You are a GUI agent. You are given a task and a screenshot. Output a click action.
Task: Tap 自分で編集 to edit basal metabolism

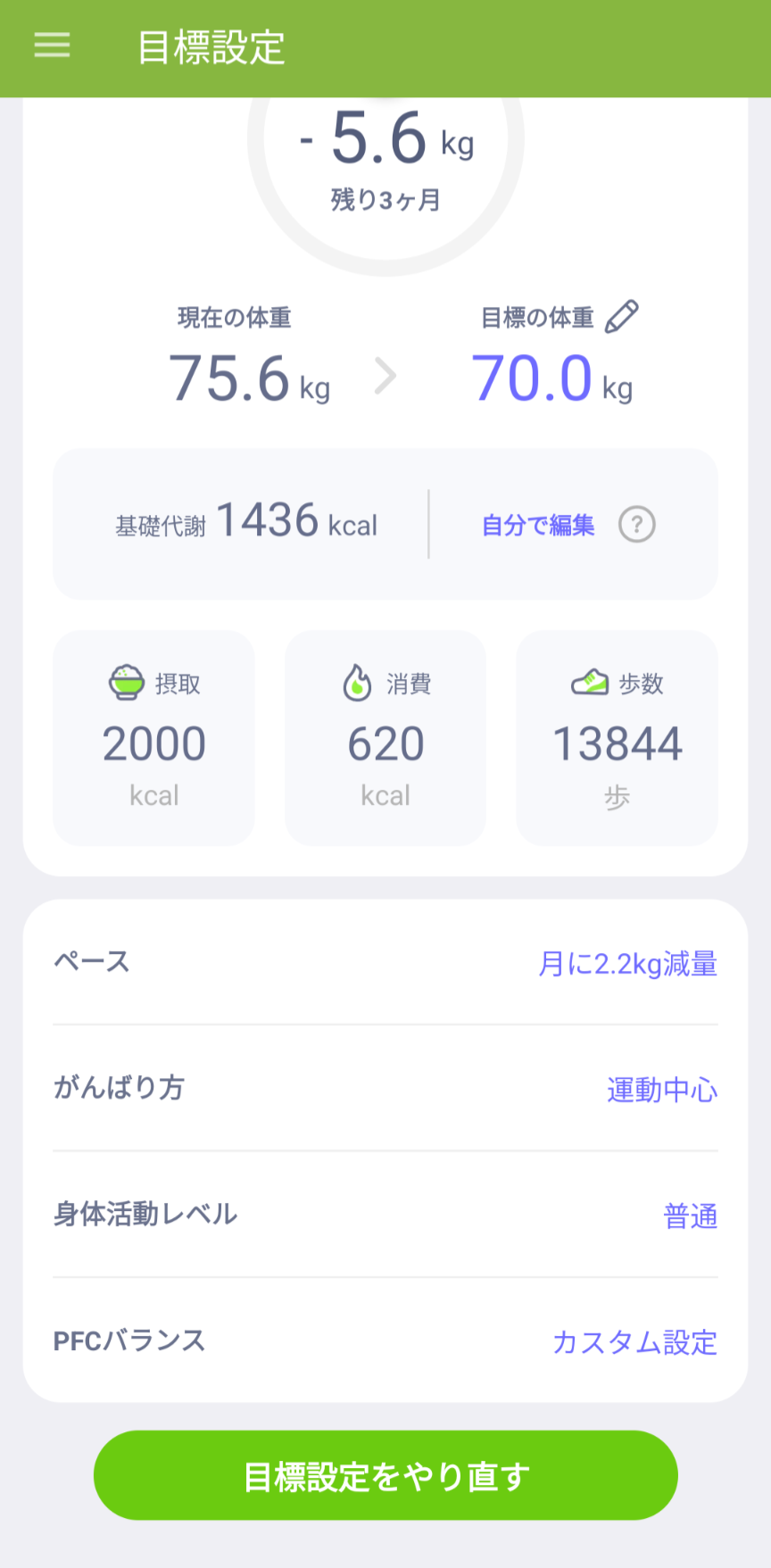click(538, 525)
